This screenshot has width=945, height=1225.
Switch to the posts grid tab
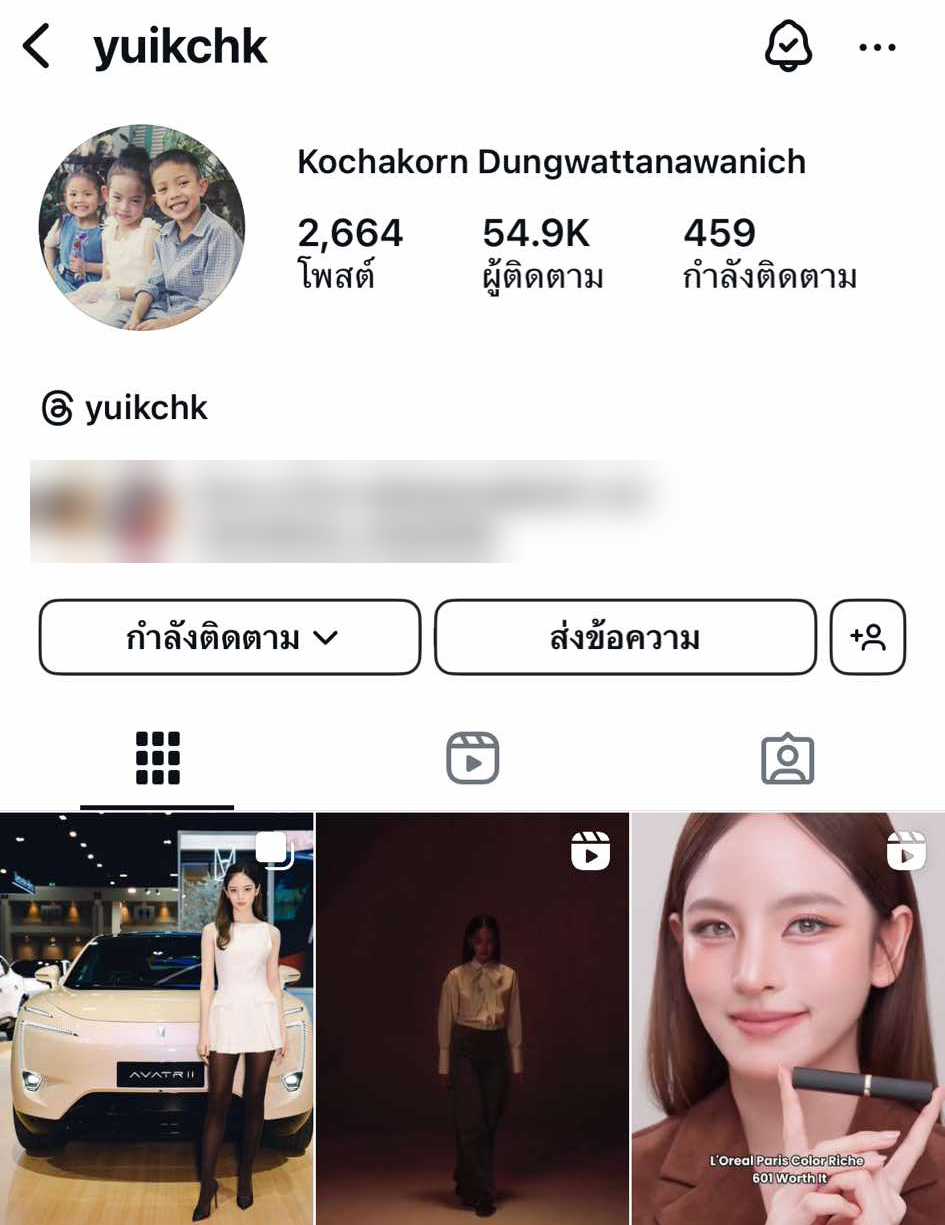pyautogui.click(x=157, y=759)
